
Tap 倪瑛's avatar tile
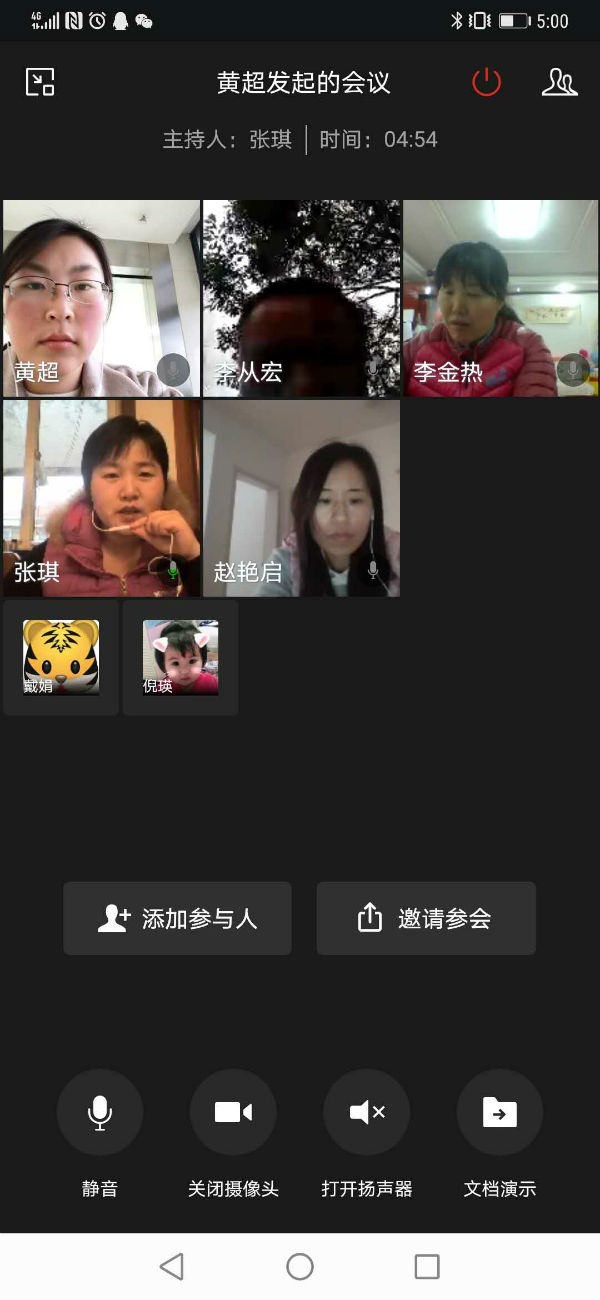pyautogui.click(x=180, y=657)
